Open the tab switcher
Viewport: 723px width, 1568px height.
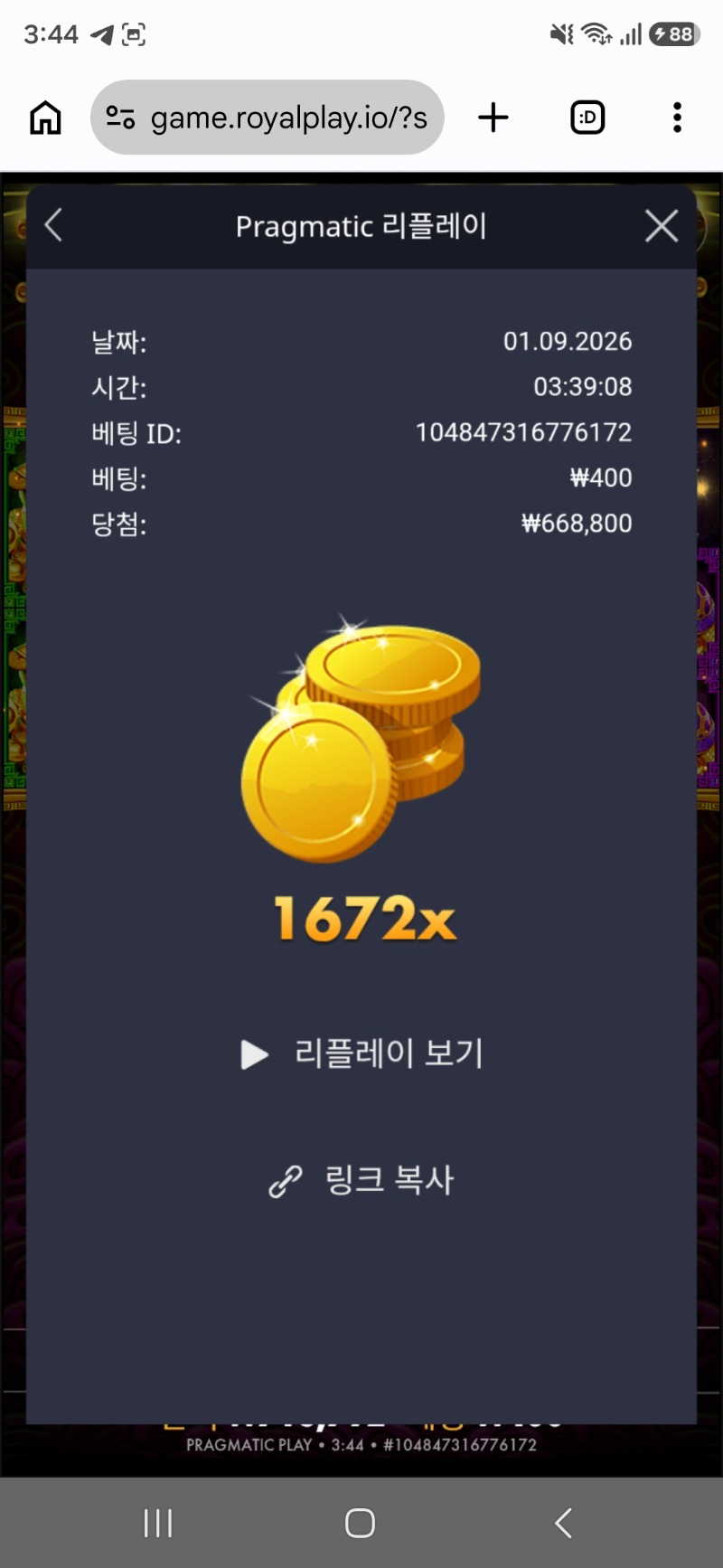pos(587,118)
